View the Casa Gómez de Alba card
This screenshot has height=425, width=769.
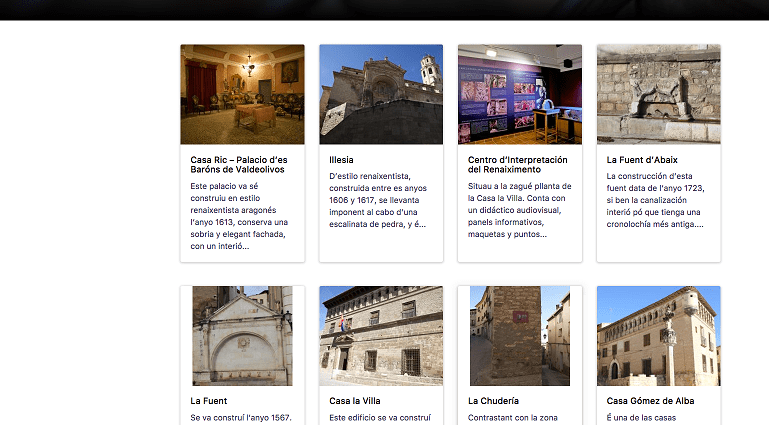click(x=659, y=355)
